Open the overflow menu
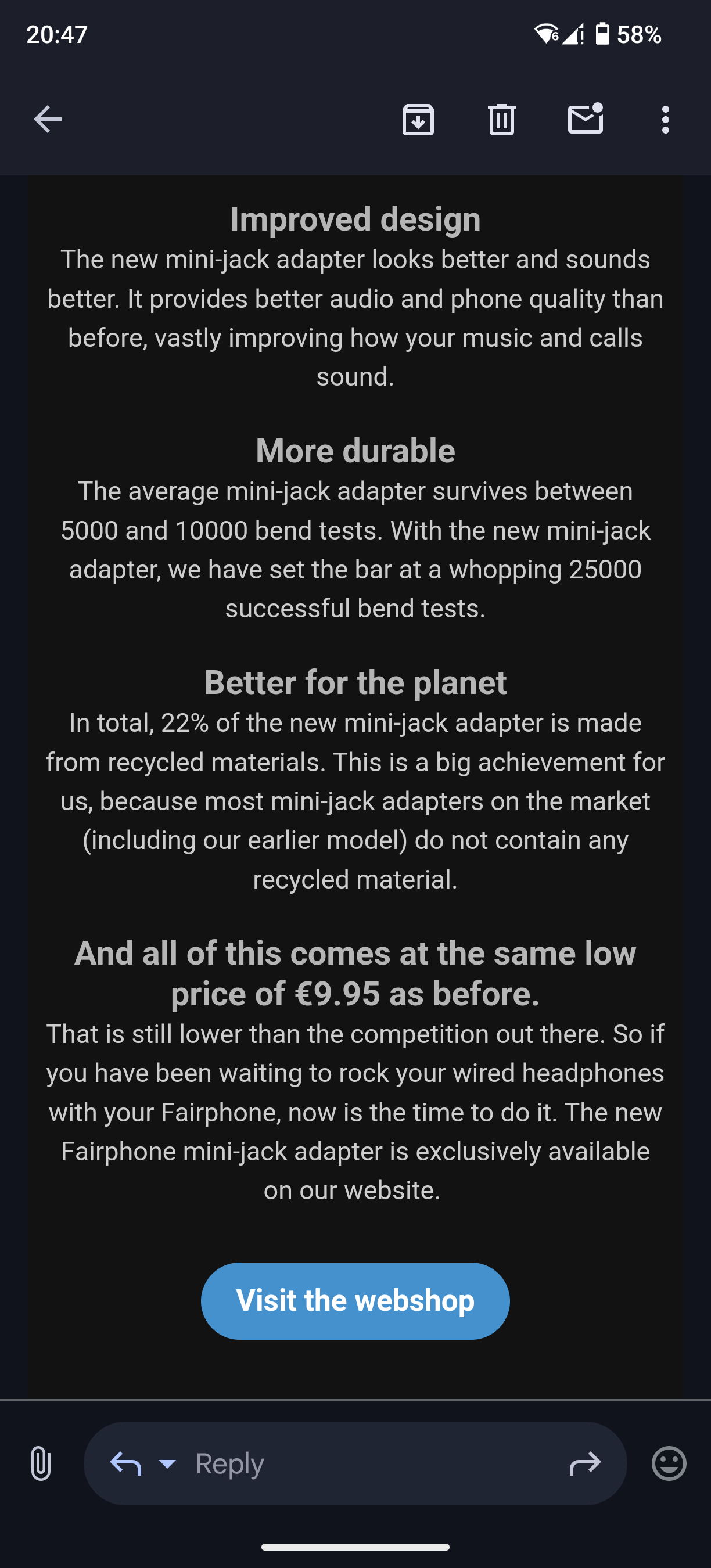 (665, 119)
